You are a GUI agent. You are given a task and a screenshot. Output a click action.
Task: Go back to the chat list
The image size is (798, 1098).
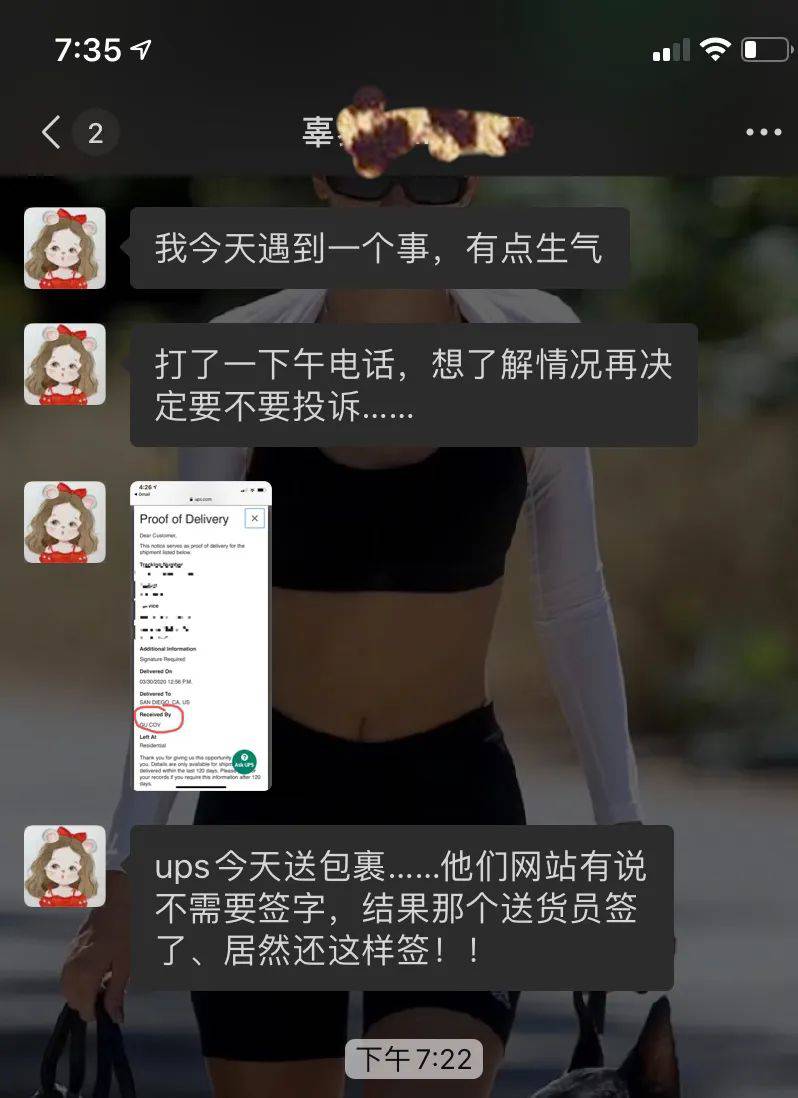pos(52,131)
